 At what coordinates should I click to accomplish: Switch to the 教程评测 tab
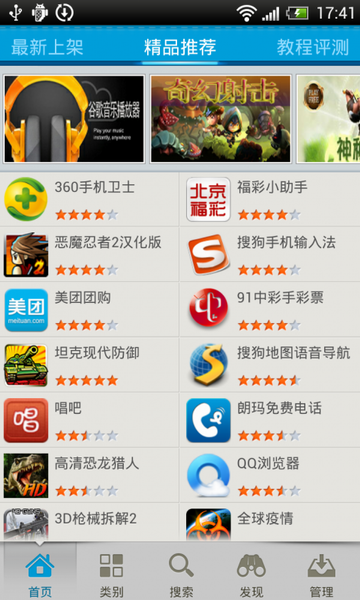coord(313,47)
